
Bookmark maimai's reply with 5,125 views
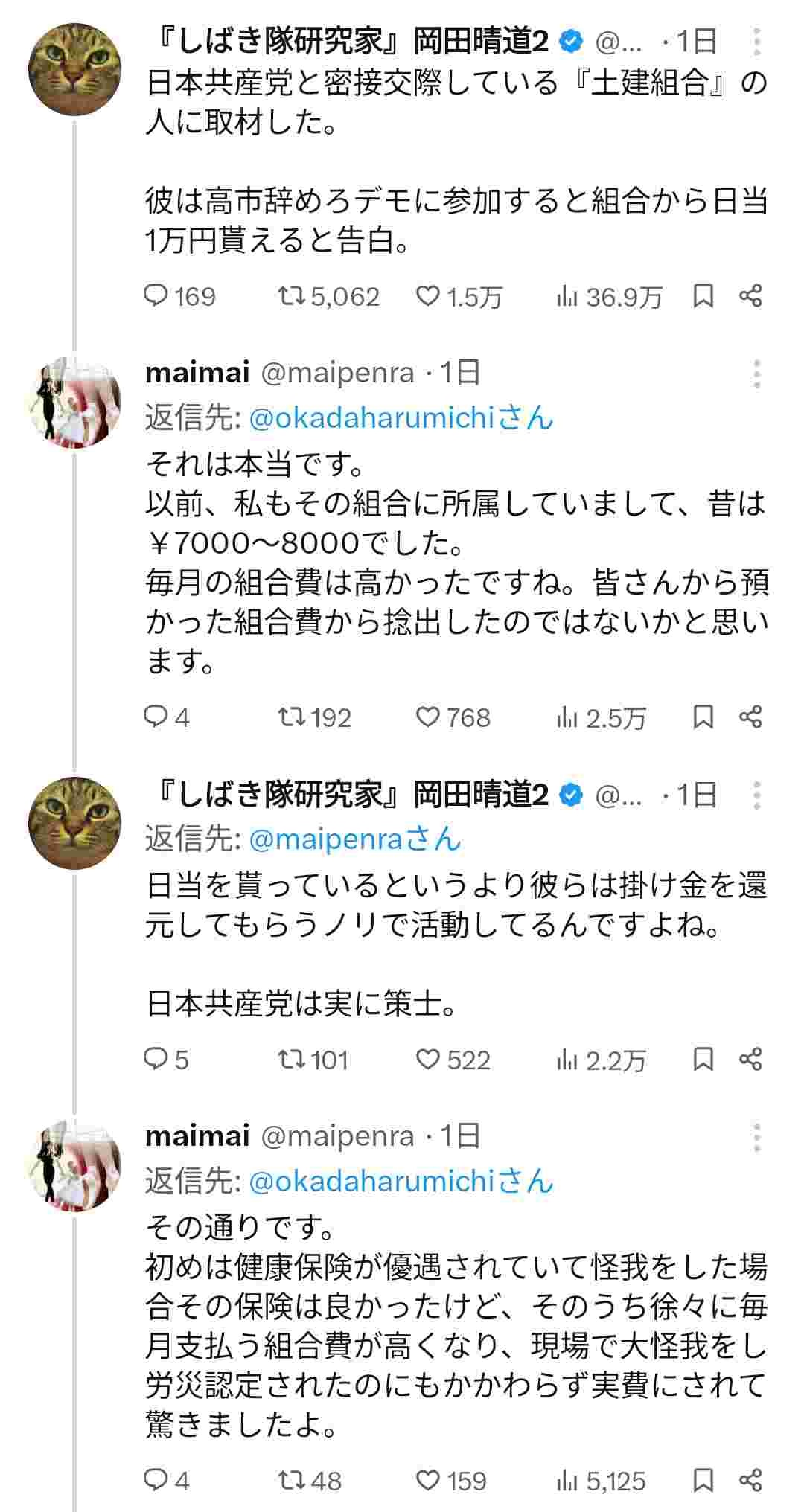703,1480
